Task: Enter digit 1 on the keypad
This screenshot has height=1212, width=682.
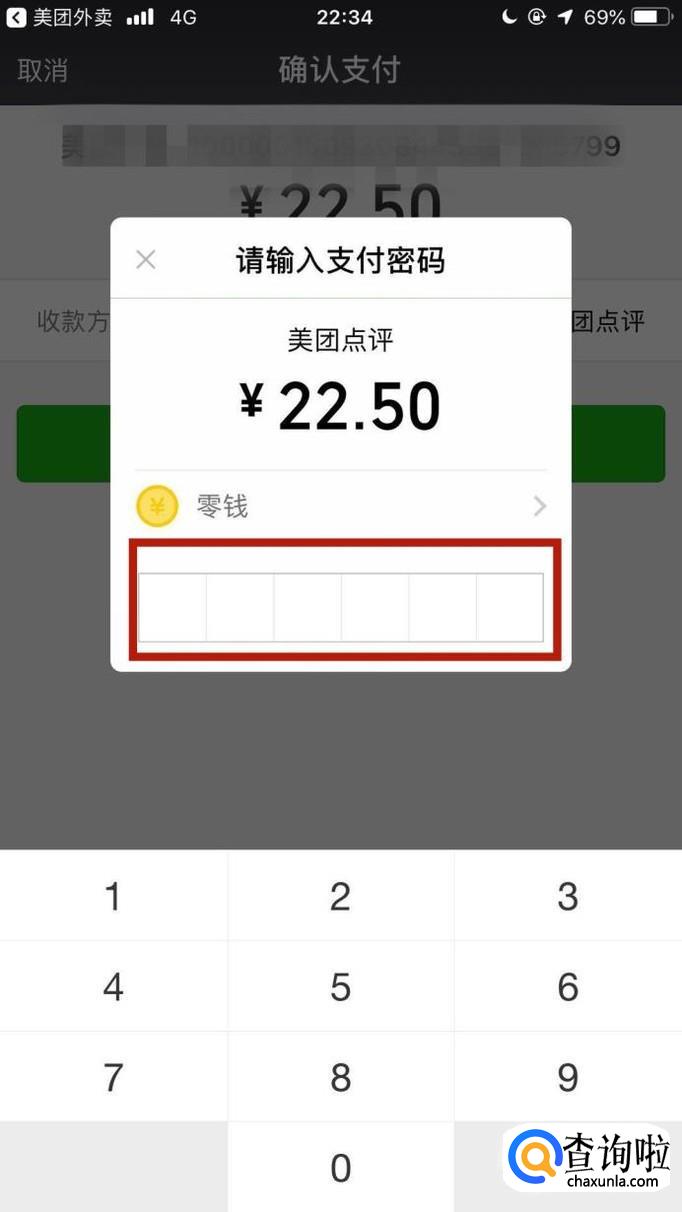Action: pyautogui.click(x=113, y=896)
